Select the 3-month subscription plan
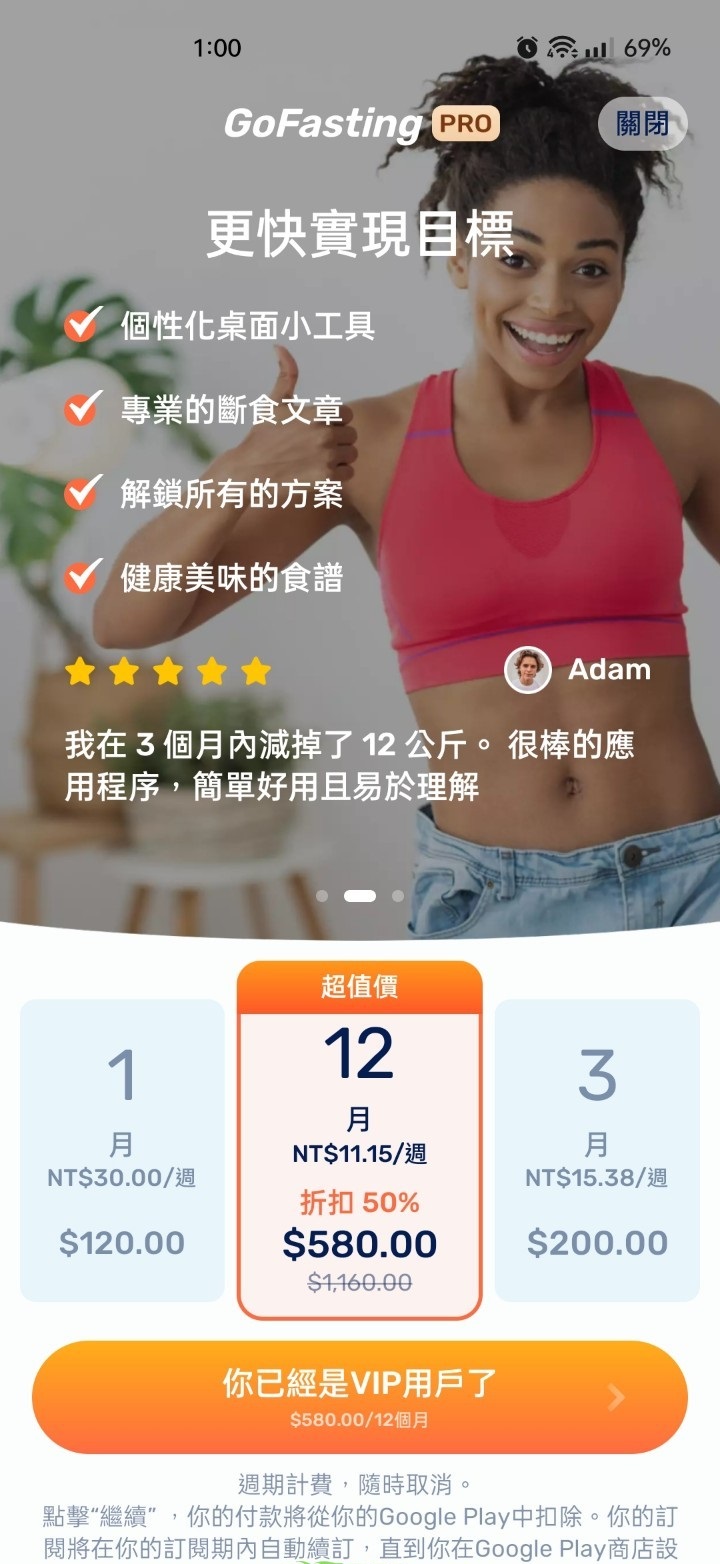Viewport: 720px width, 1564px height. coord(598,1146)
